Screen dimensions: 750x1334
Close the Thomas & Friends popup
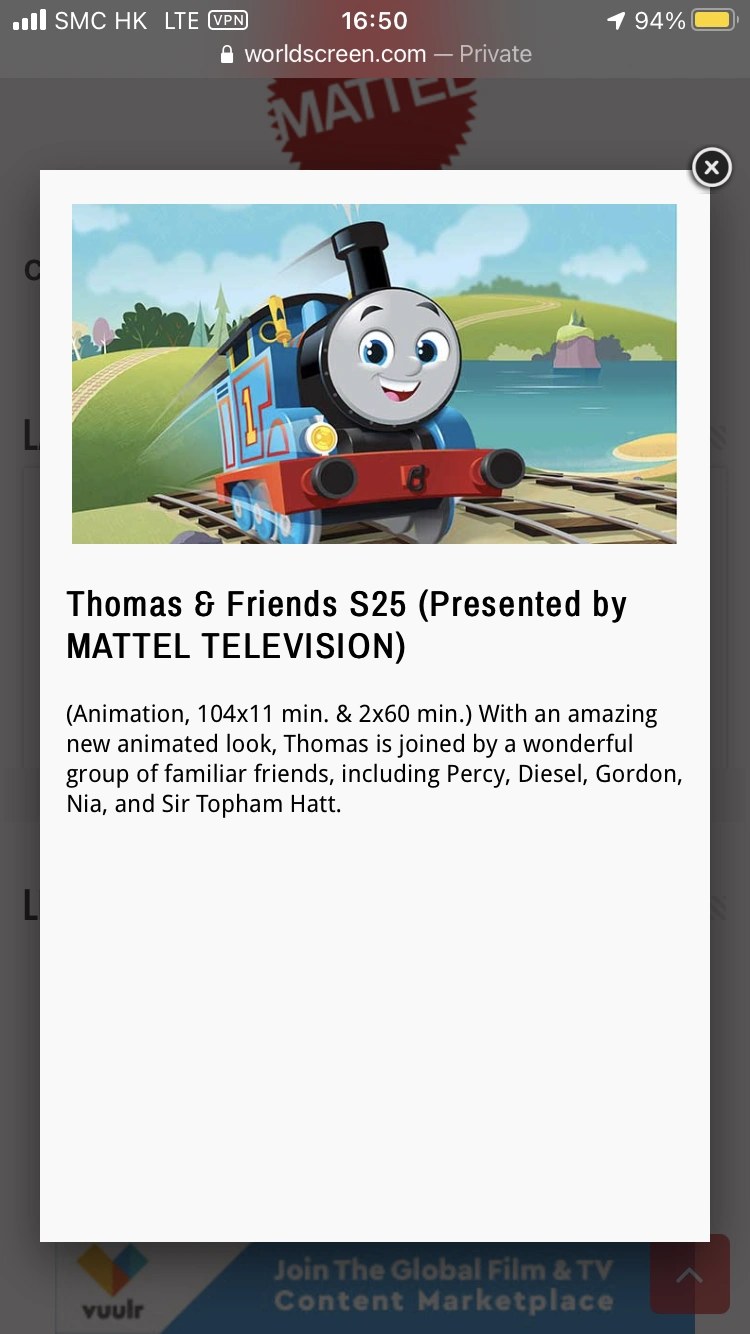coord(711,168)
